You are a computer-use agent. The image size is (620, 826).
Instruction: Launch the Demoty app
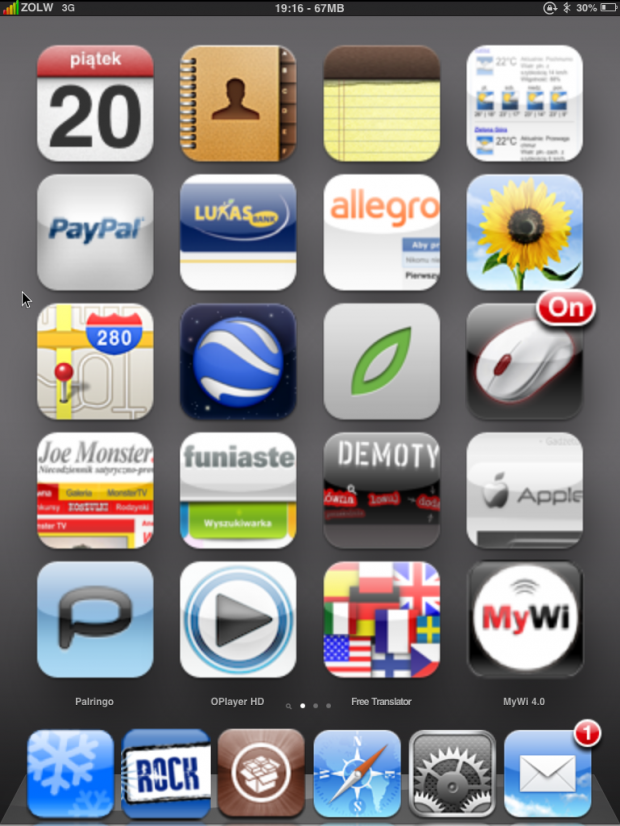(x=382, y=490)
